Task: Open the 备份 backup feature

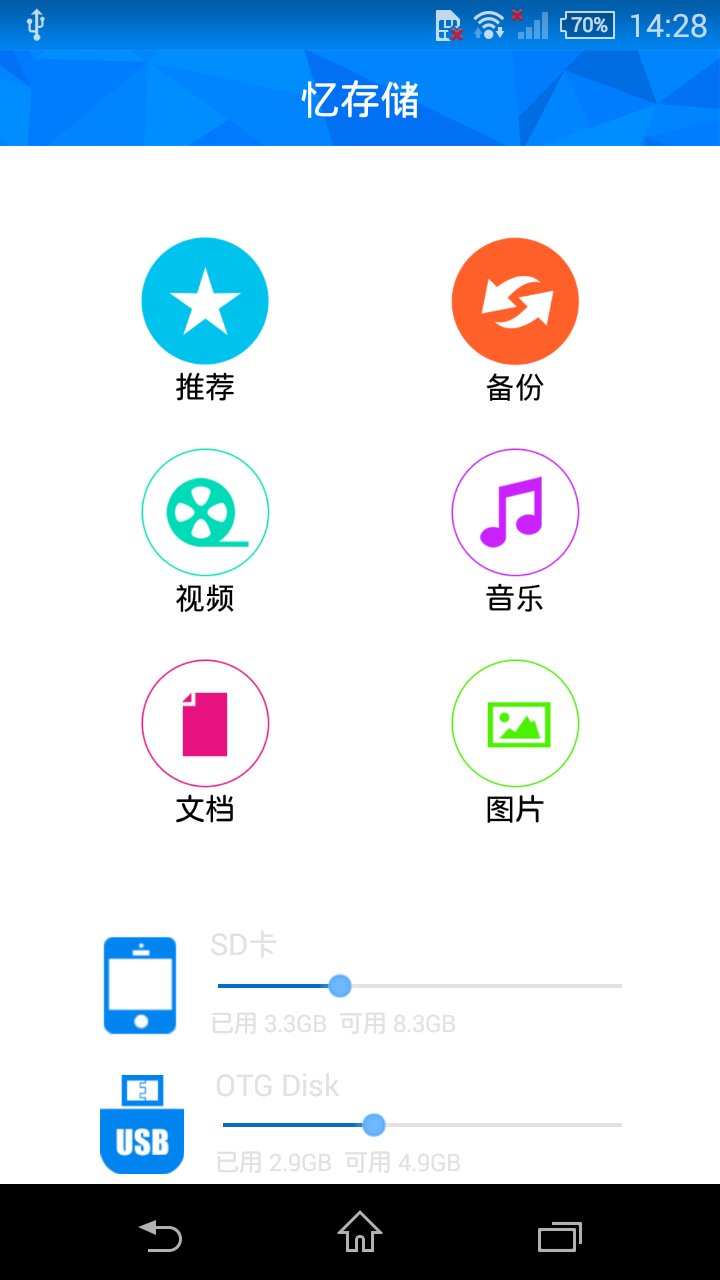Action: pyautogui.click(x=515, y=301)
